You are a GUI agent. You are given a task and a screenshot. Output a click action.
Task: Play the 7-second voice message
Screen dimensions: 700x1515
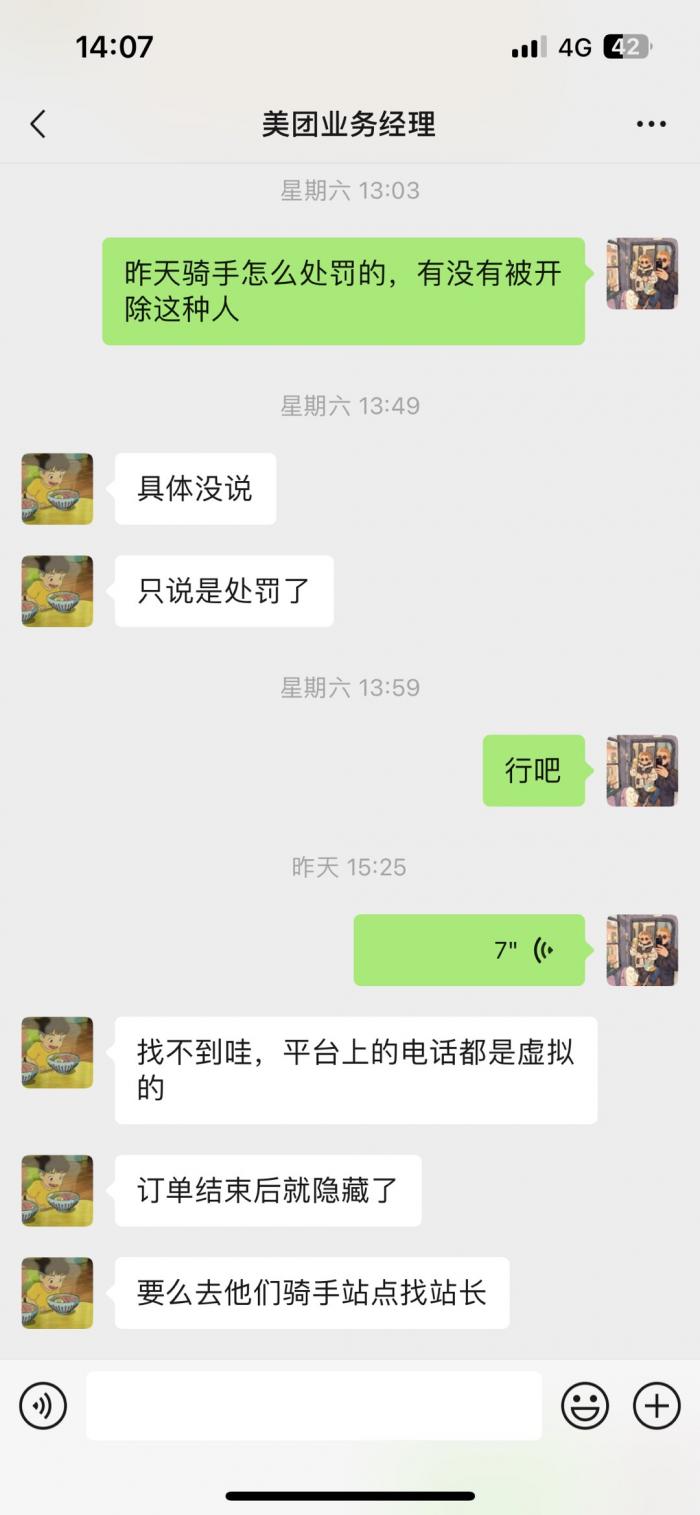(469, 950)
